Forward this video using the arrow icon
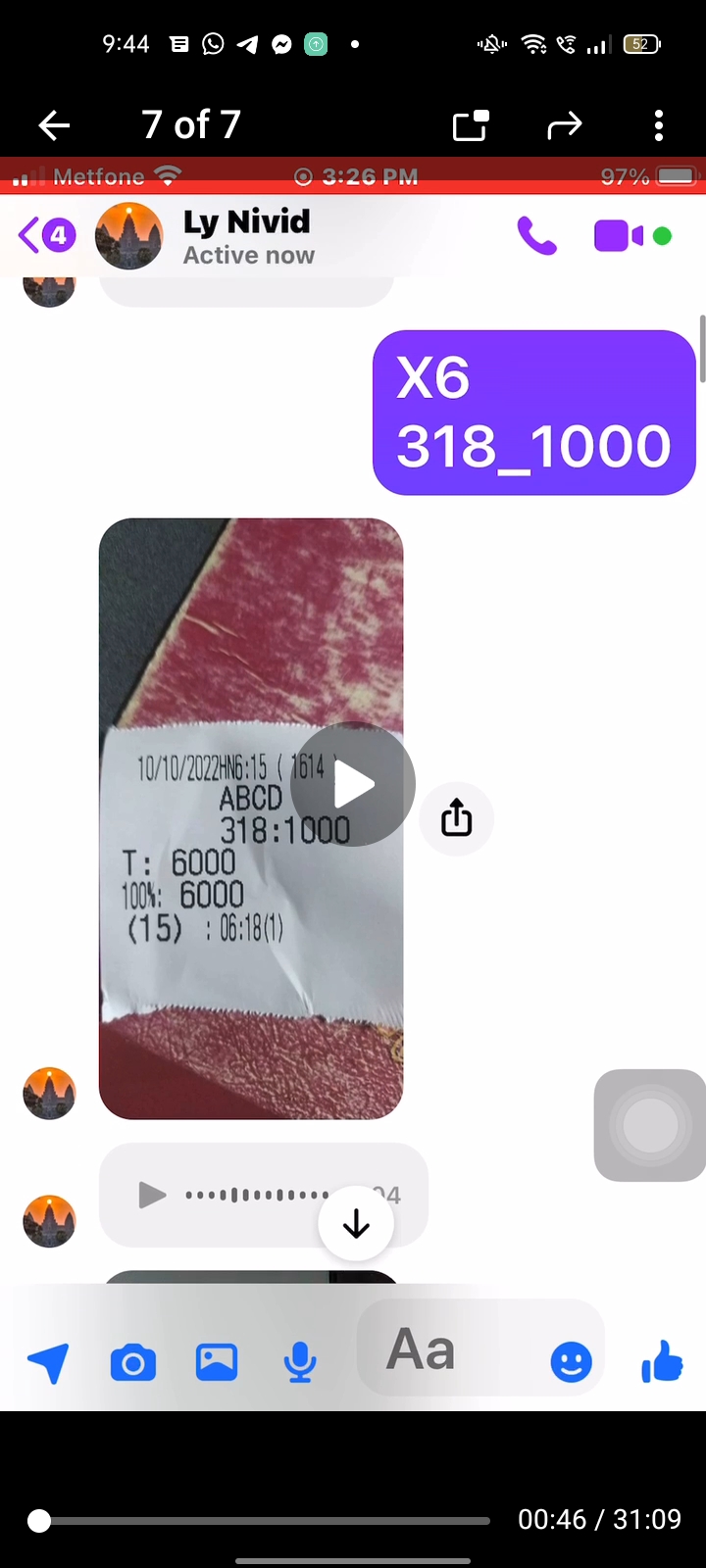The image size is (706, 1568). tap(565, 125)
